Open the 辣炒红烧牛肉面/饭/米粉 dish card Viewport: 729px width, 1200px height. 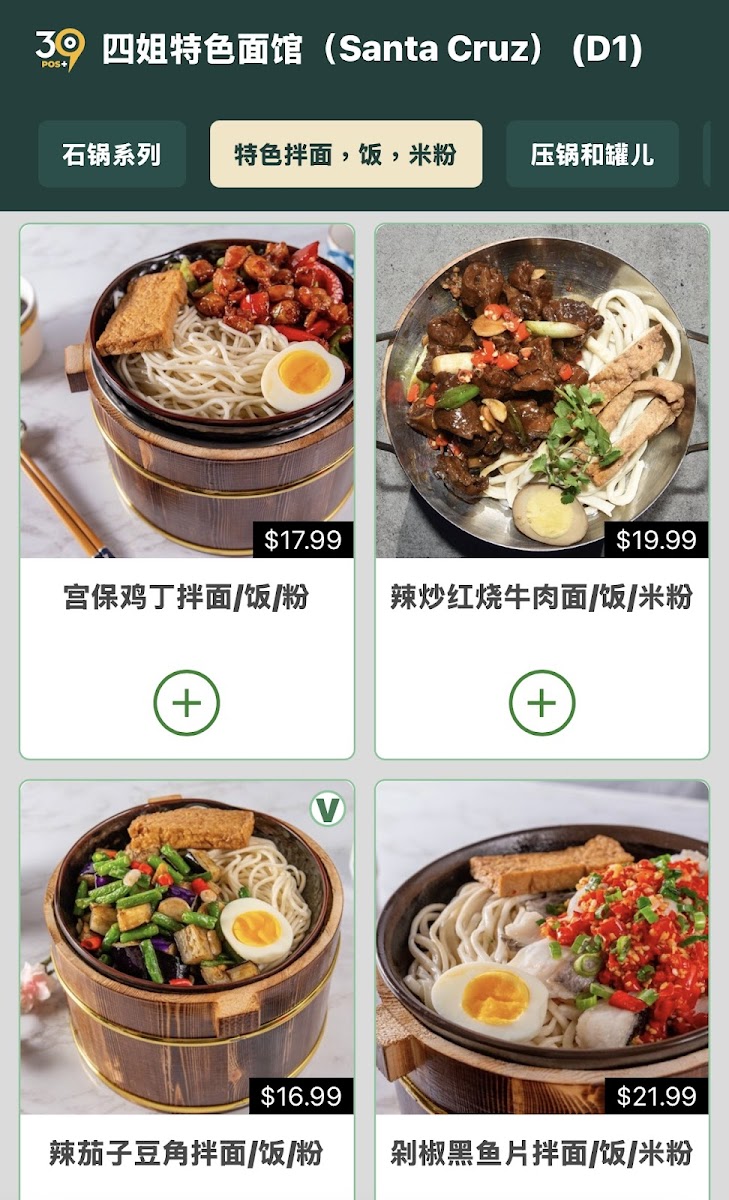542,491
